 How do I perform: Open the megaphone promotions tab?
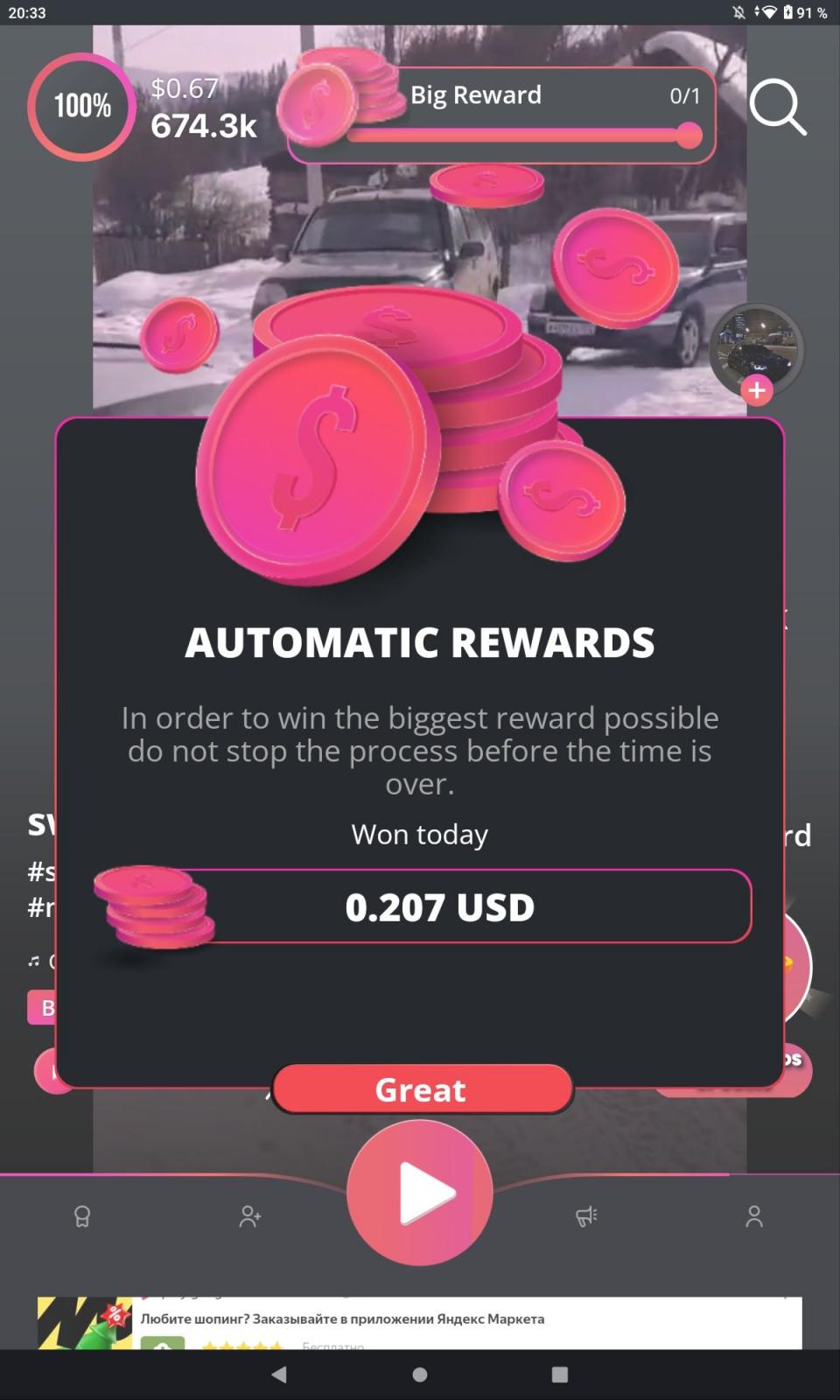pyautogui.click(x=586, y=1215)
